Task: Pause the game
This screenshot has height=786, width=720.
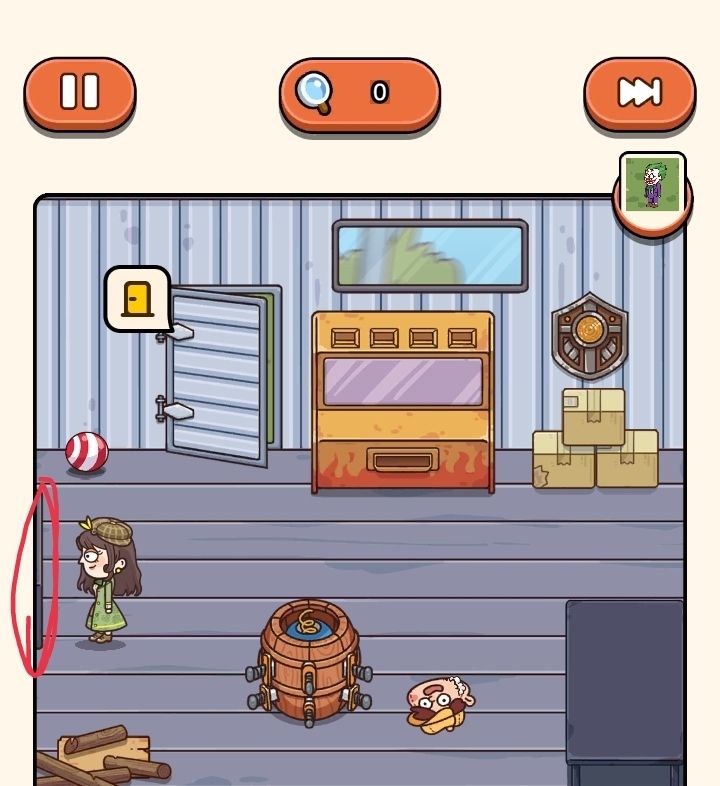Action: point(79,92)
